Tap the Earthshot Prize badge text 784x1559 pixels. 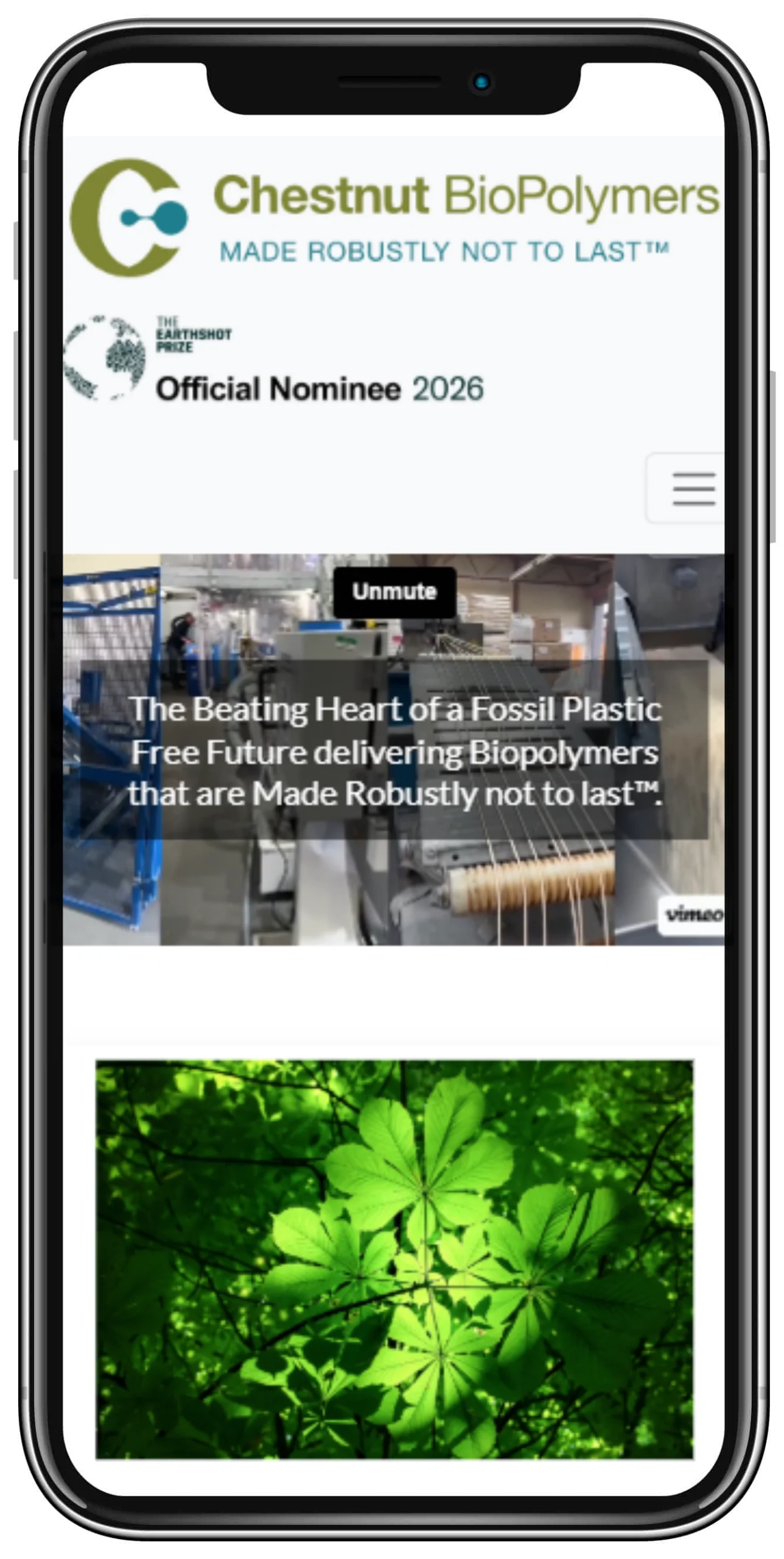(x=195, y=334)
